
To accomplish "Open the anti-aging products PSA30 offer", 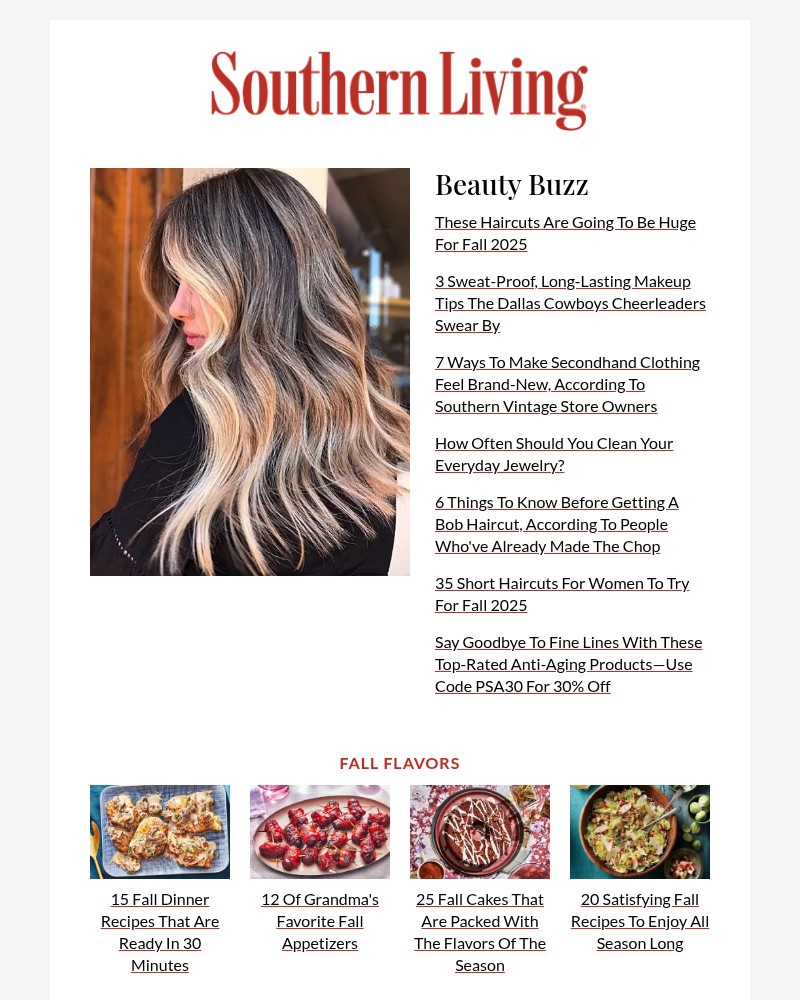I will click(x=568, y=663).
